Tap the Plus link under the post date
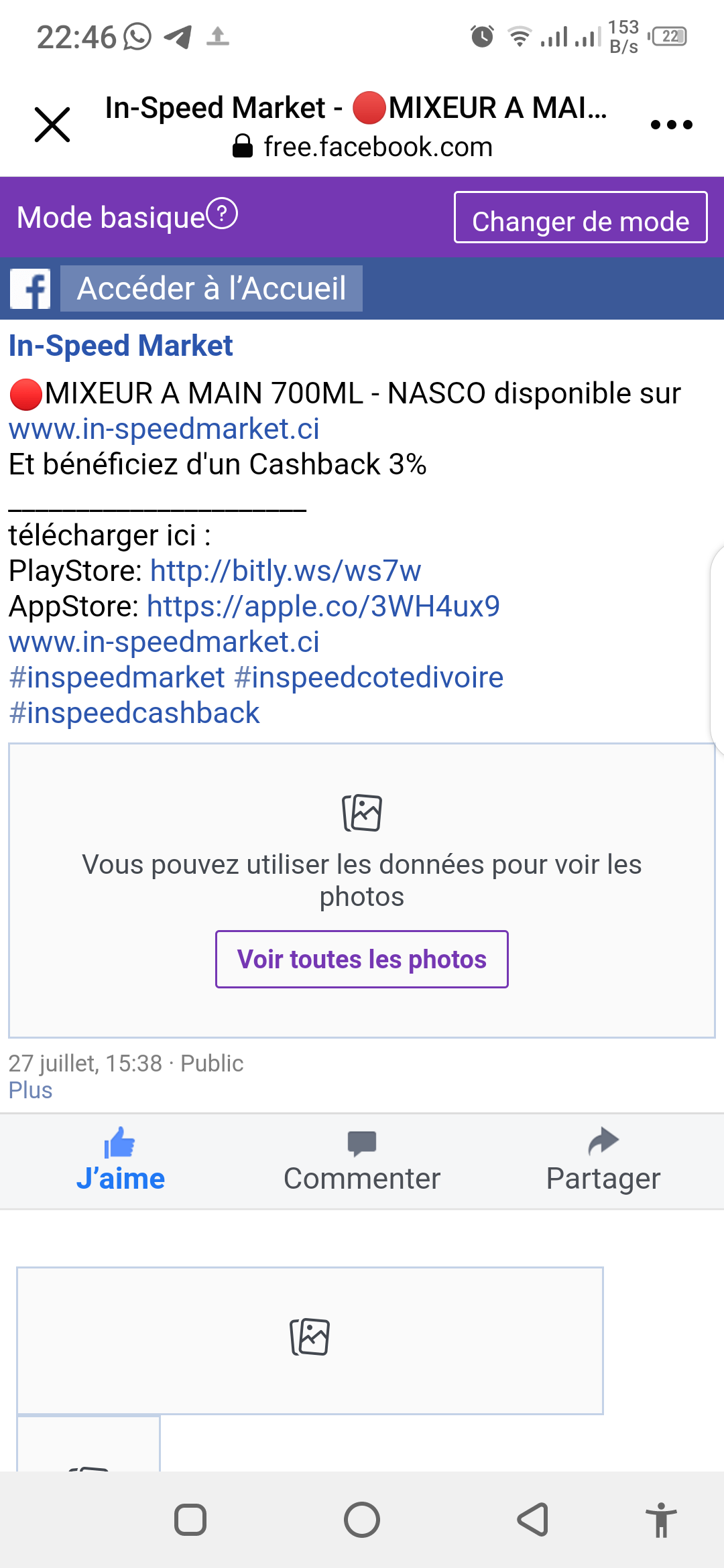 click(x=30, y=1090)
